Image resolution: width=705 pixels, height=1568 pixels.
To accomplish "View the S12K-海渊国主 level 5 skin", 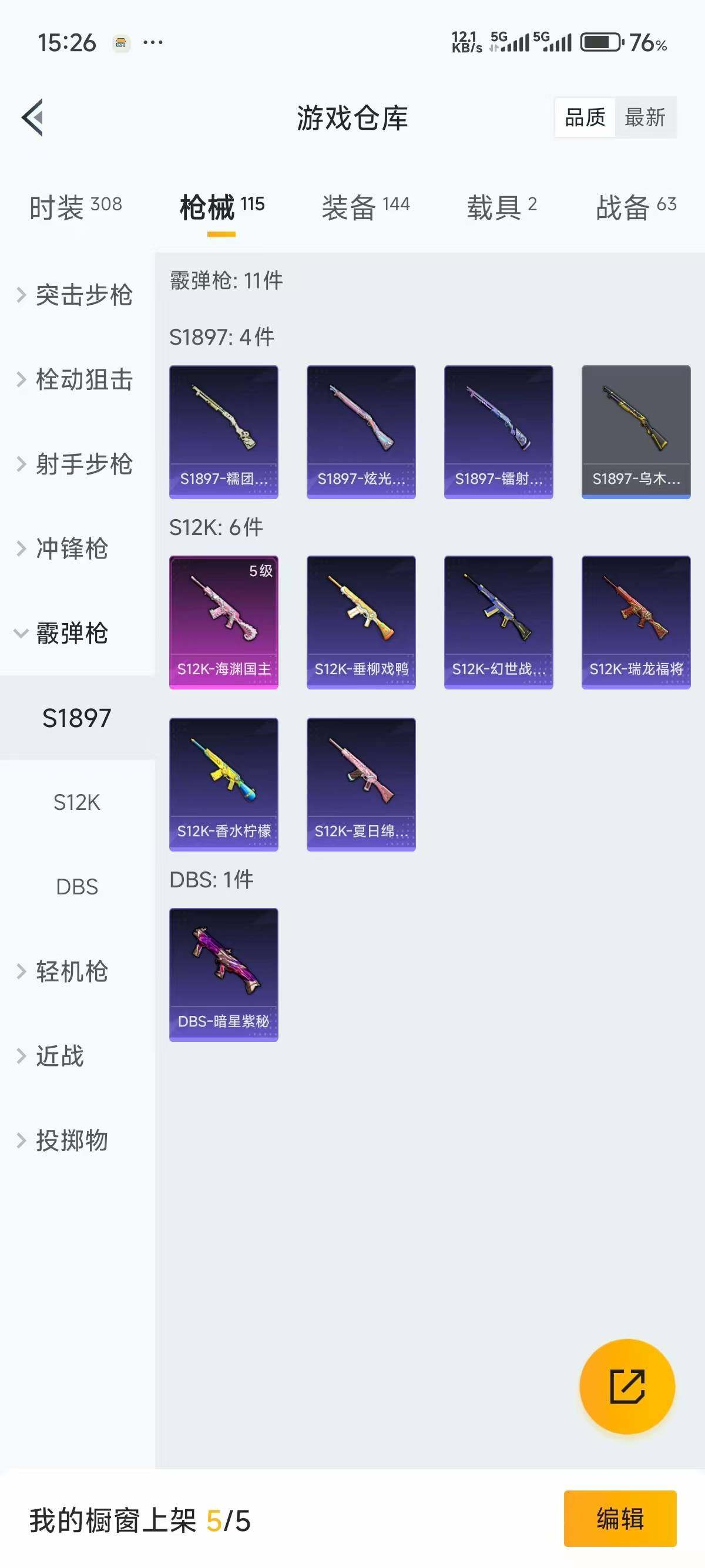I will pyautogui.click(x=223, y=622).
